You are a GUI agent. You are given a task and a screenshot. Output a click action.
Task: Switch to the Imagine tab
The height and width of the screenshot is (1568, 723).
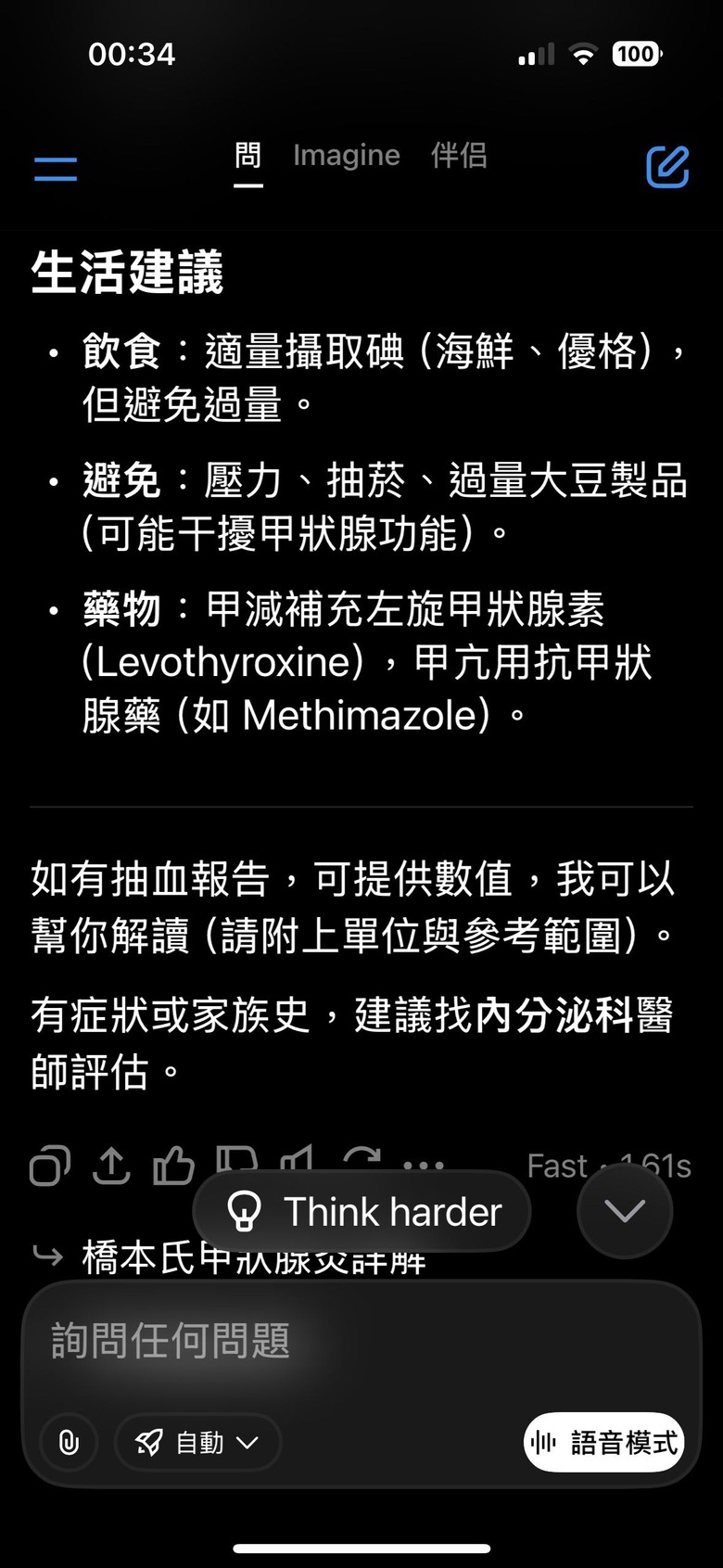[x=347, y=156]
